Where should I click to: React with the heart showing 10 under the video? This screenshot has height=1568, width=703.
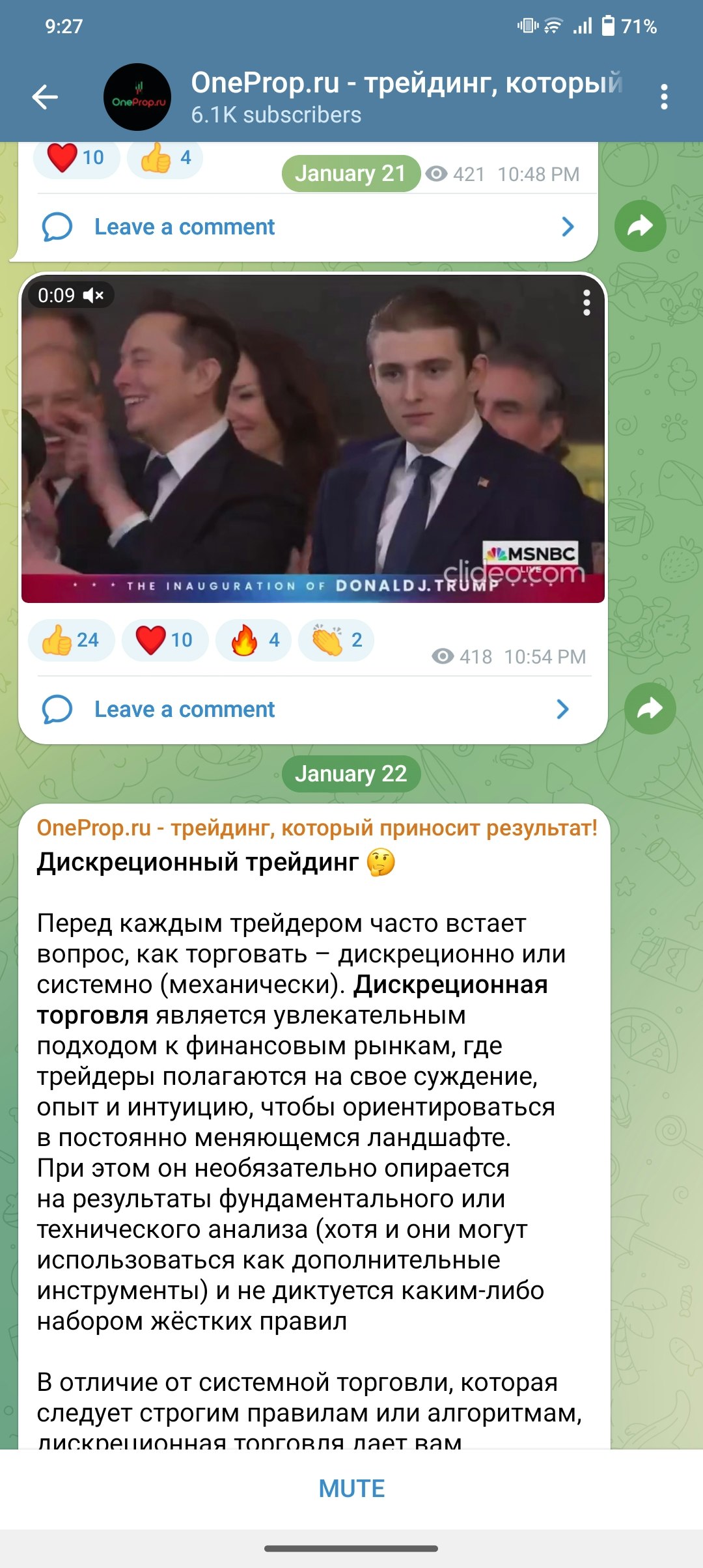coord(165,640)
